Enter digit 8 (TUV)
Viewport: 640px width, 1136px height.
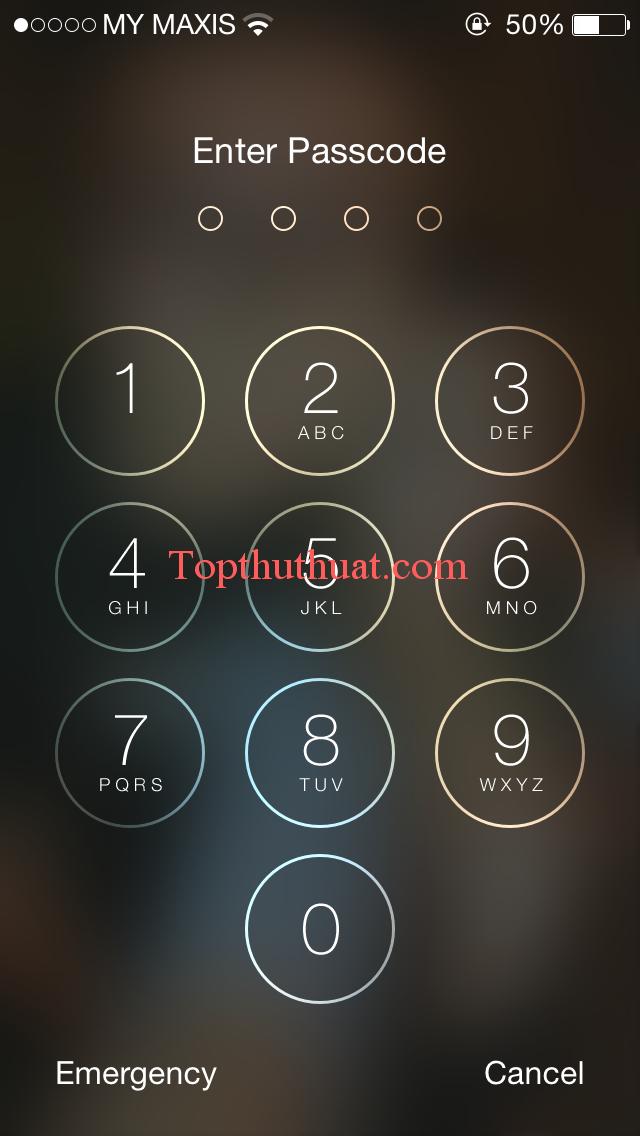click(320, 753)
